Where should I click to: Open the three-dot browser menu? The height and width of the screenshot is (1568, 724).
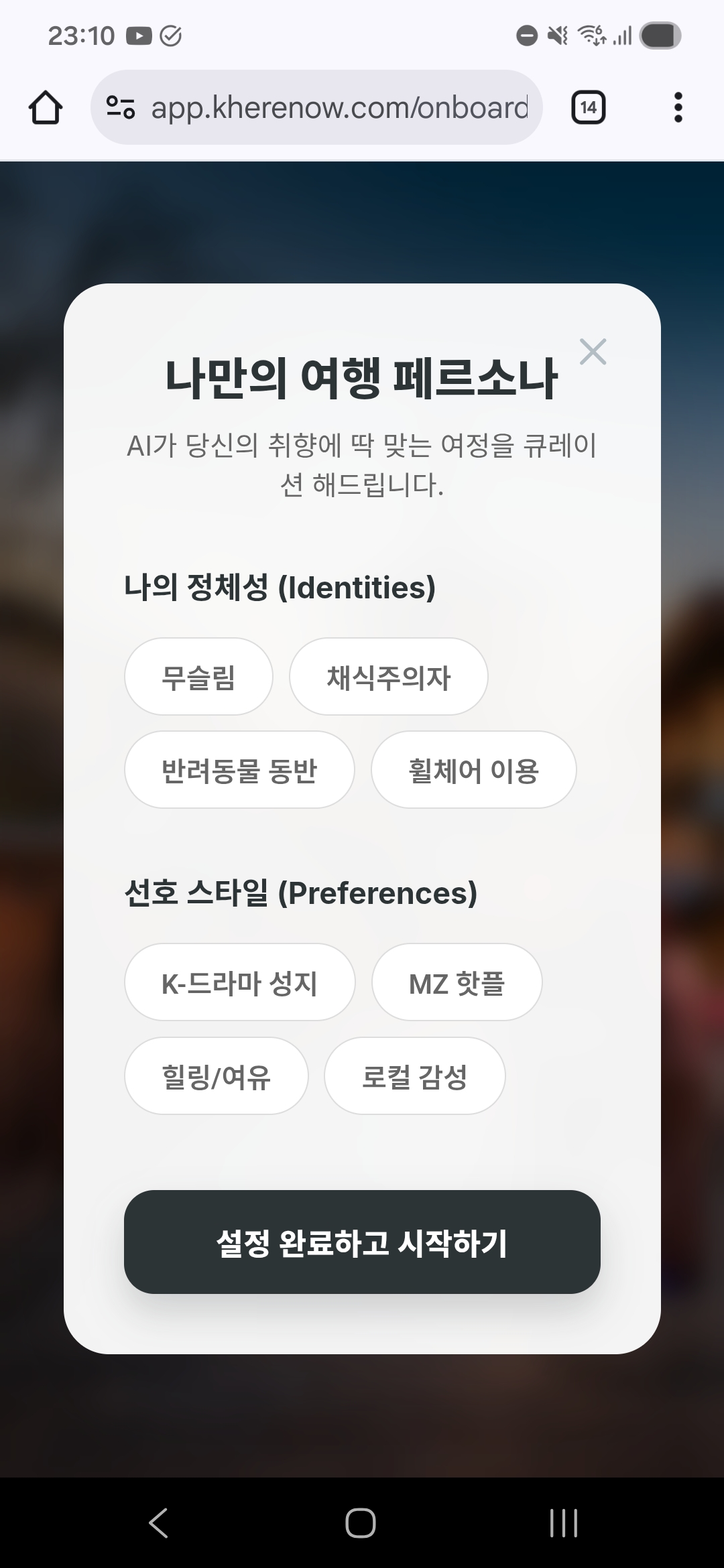point(678,107)
